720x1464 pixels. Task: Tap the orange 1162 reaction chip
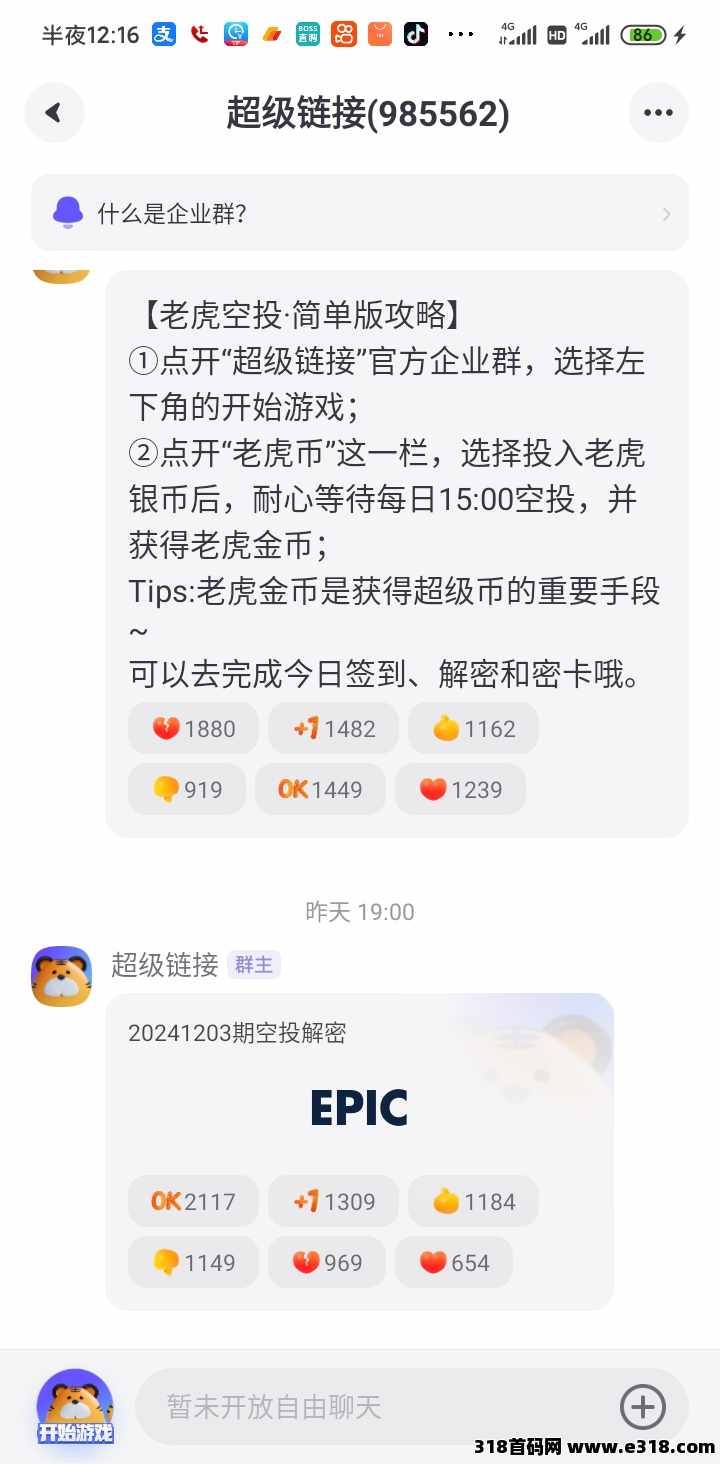point(473,728)
